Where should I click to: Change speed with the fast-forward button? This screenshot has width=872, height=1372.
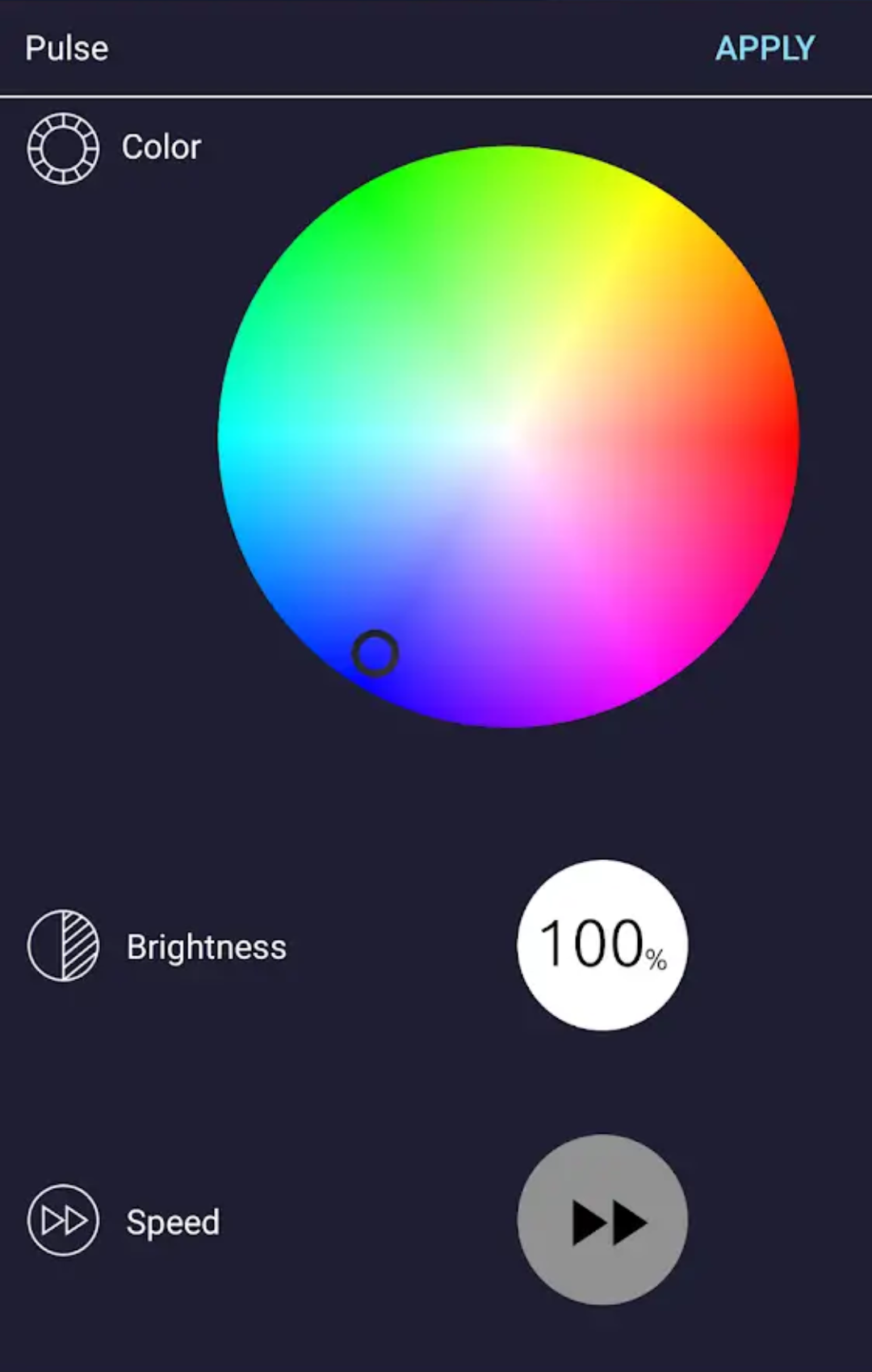click(602, 1220)
